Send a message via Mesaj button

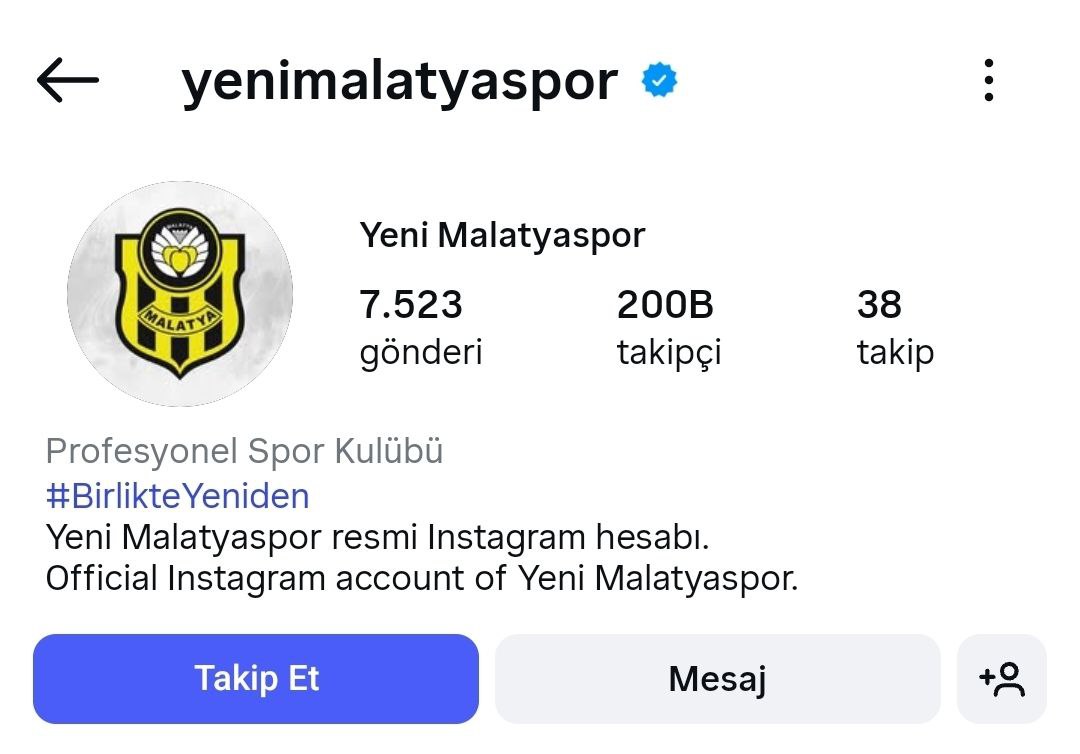[717, 679]
